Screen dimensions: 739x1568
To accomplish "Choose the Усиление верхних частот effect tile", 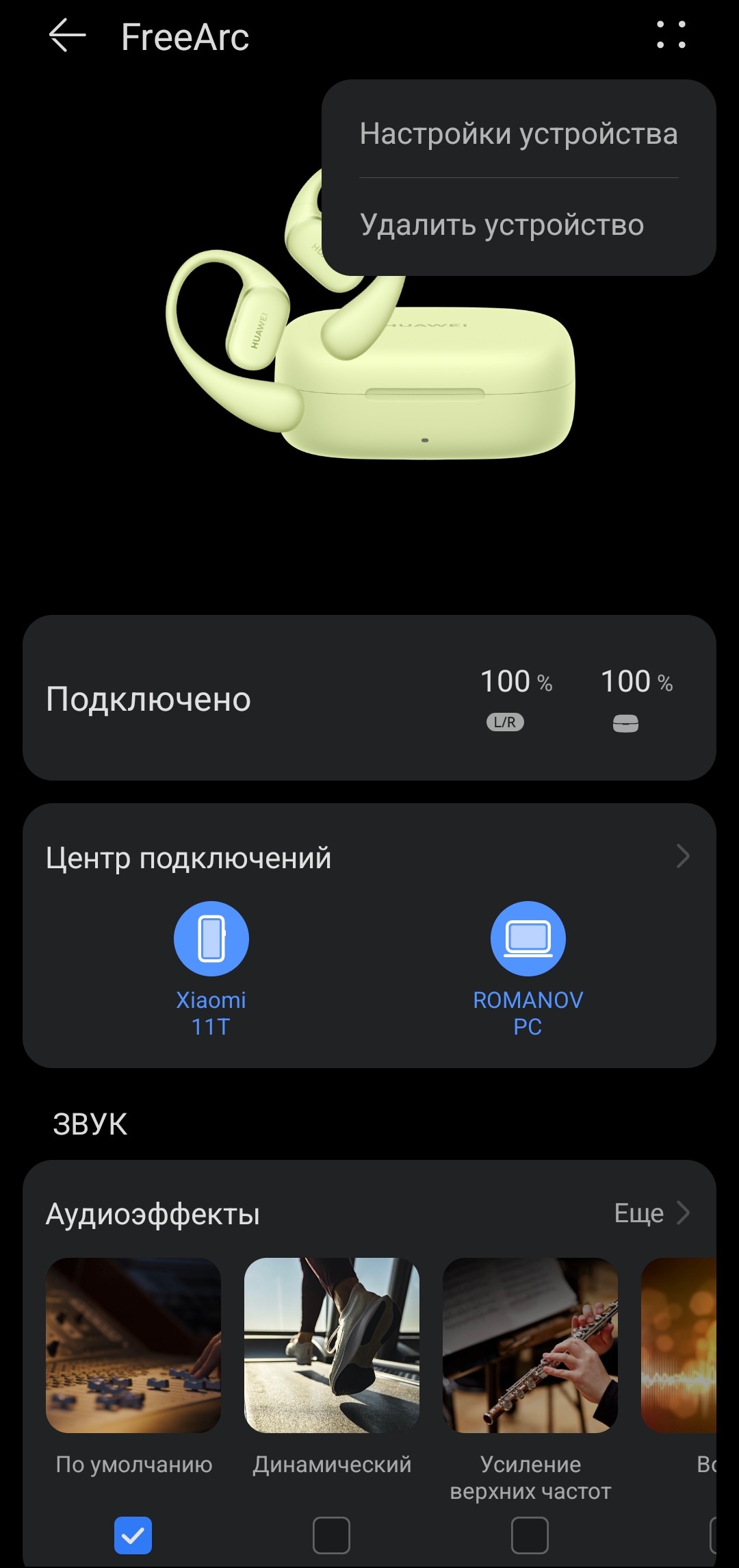I will [x=530, y=1345].
